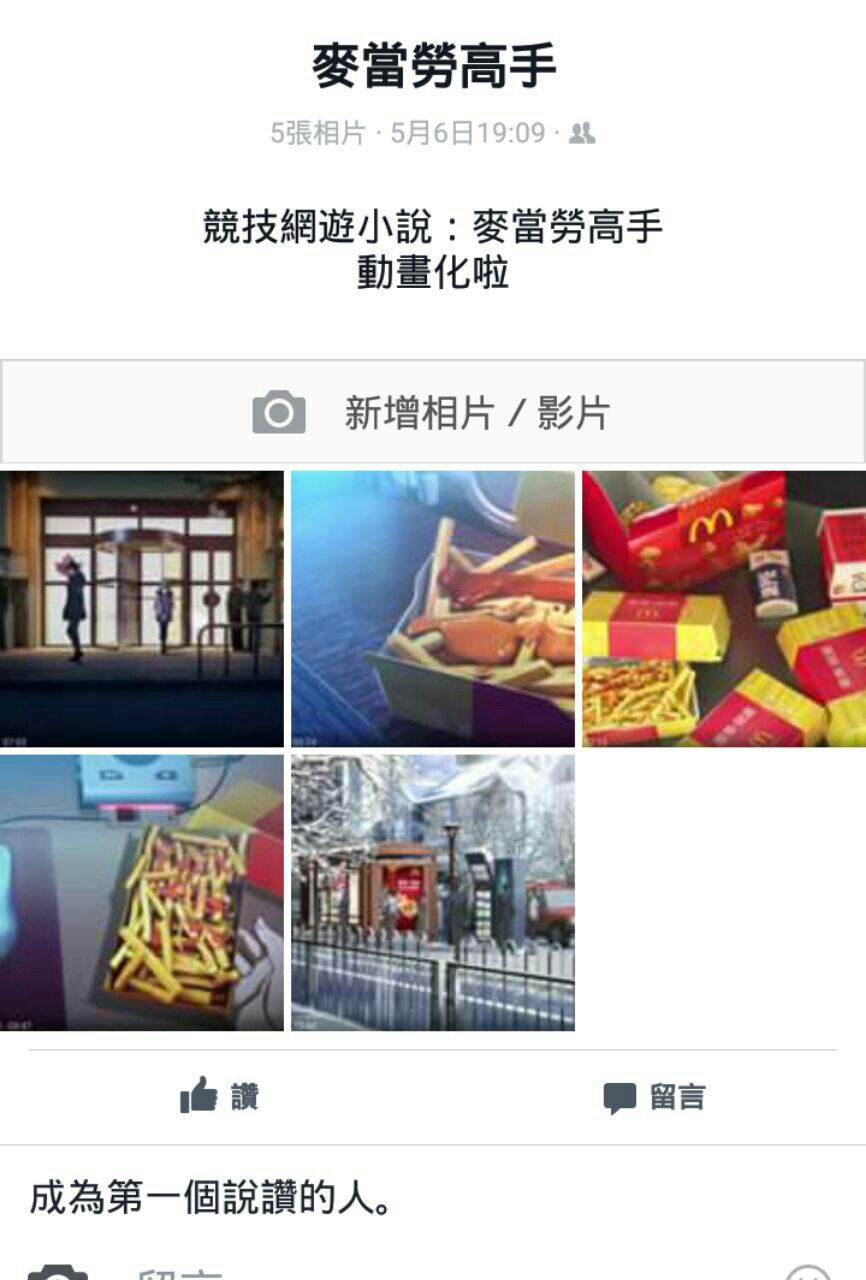
Task: Open the snowy street kiosk photo
Action: point(432,892)
